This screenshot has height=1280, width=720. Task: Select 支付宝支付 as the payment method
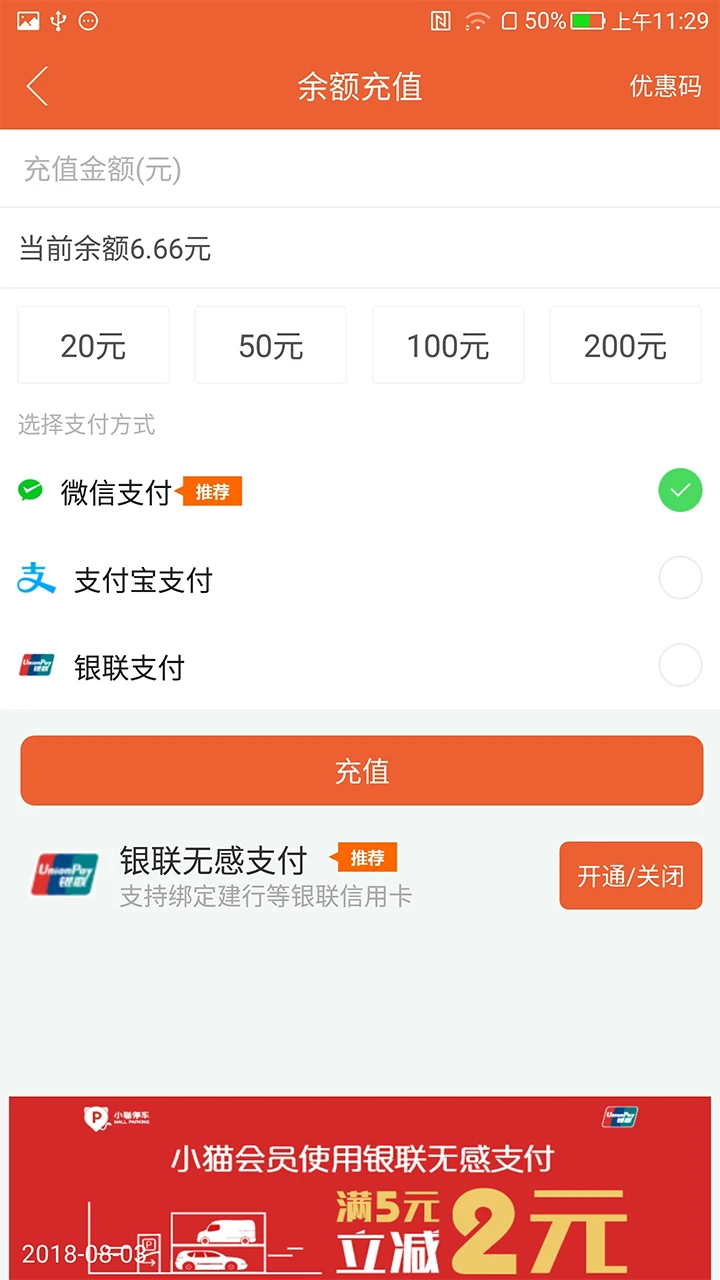point(680,578)
